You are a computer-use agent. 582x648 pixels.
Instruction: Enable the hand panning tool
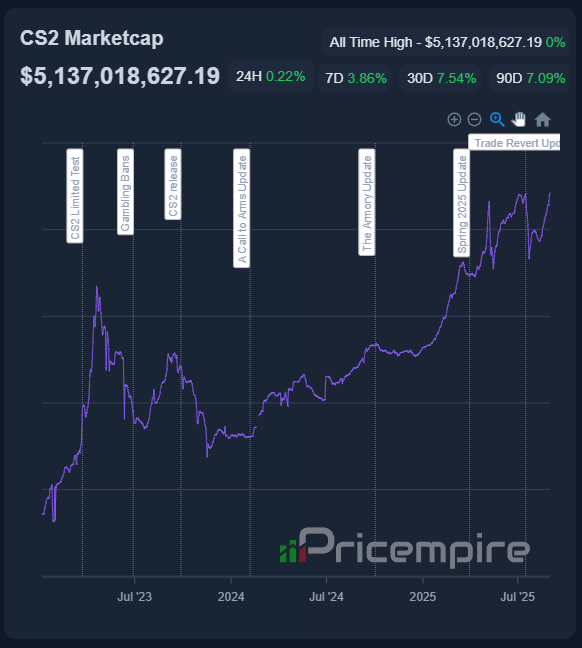click(x=519, y=119)
